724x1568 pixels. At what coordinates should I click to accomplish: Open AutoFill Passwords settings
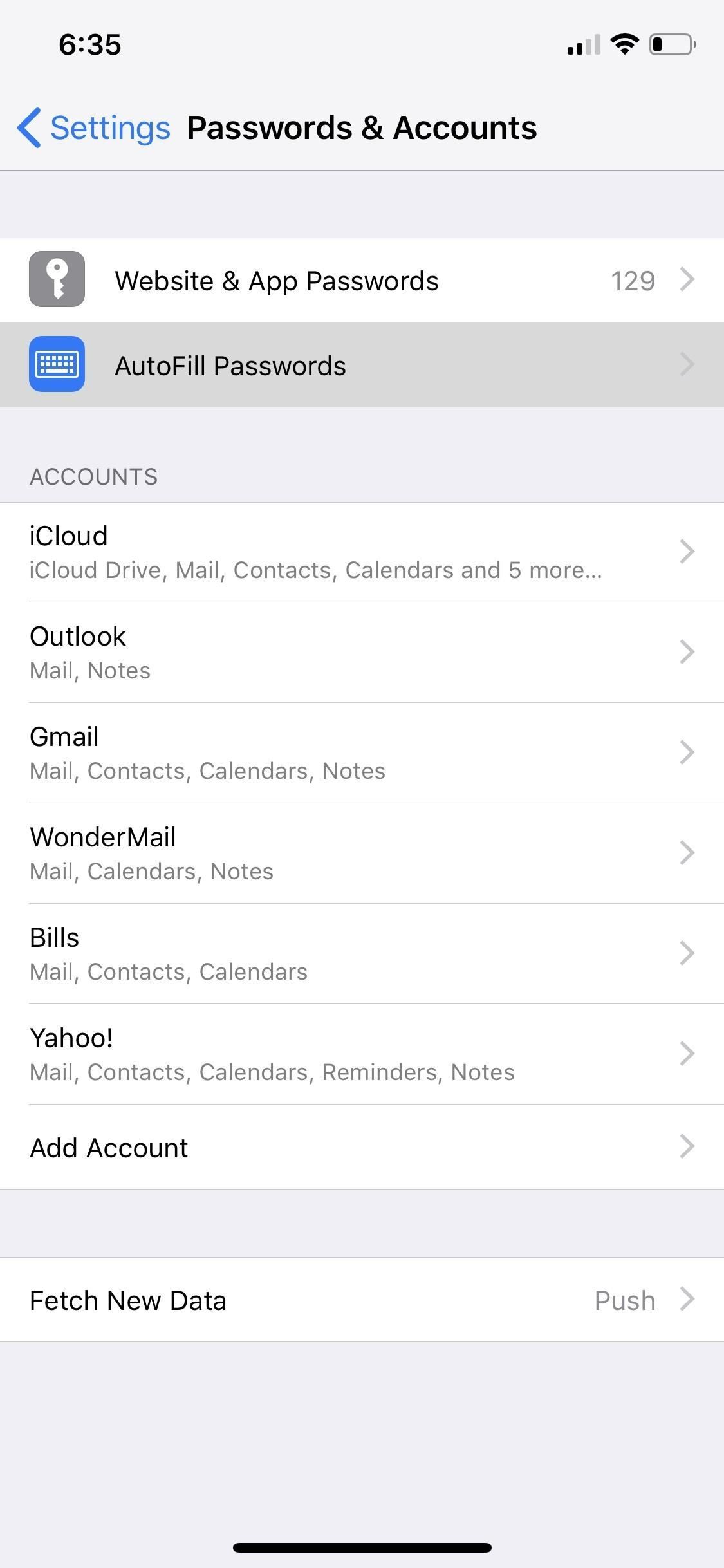[x=362, y=366]
